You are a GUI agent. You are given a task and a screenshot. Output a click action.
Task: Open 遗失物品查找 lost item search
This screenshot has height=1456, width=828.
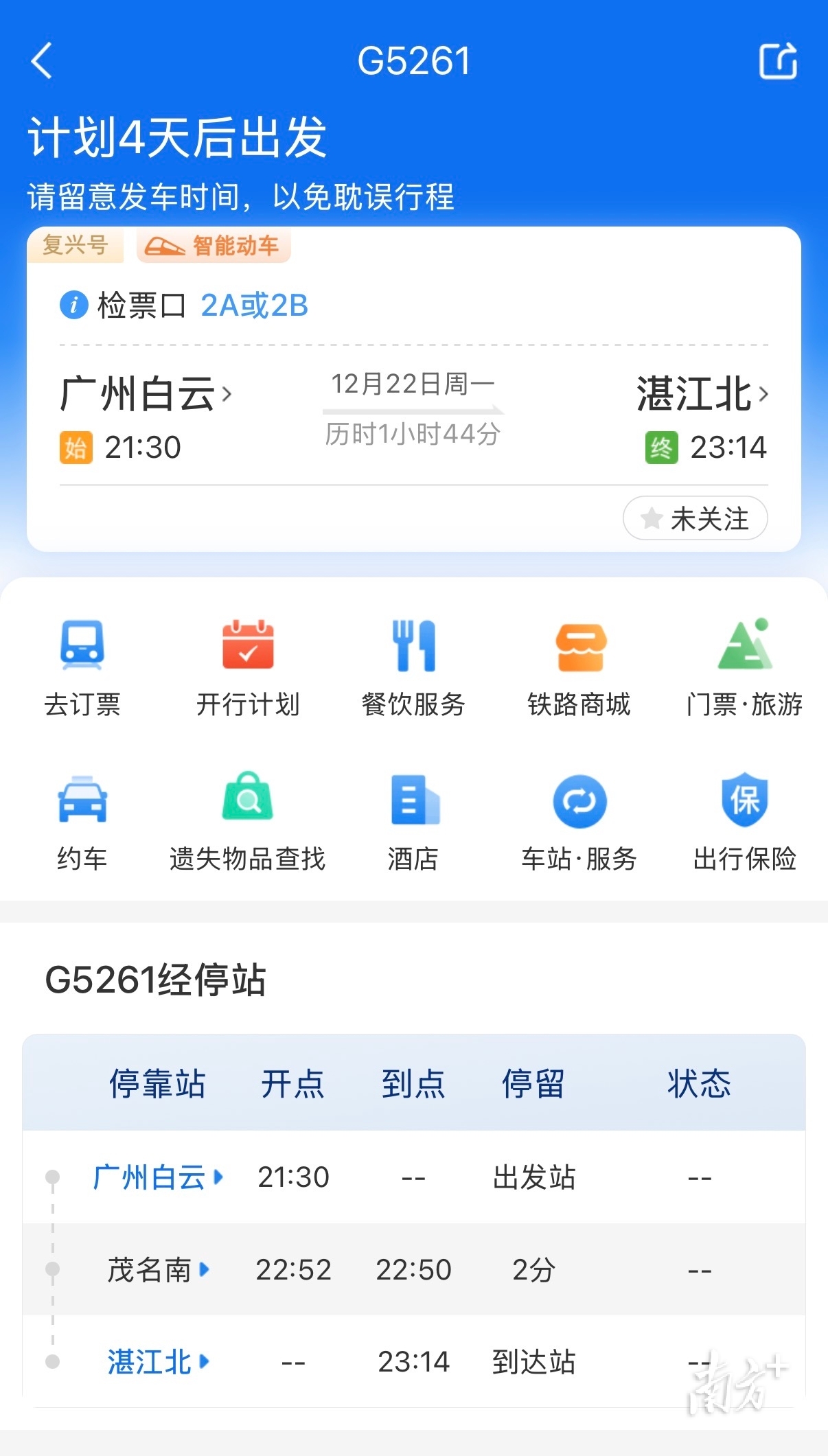click(x=248, y=822)
